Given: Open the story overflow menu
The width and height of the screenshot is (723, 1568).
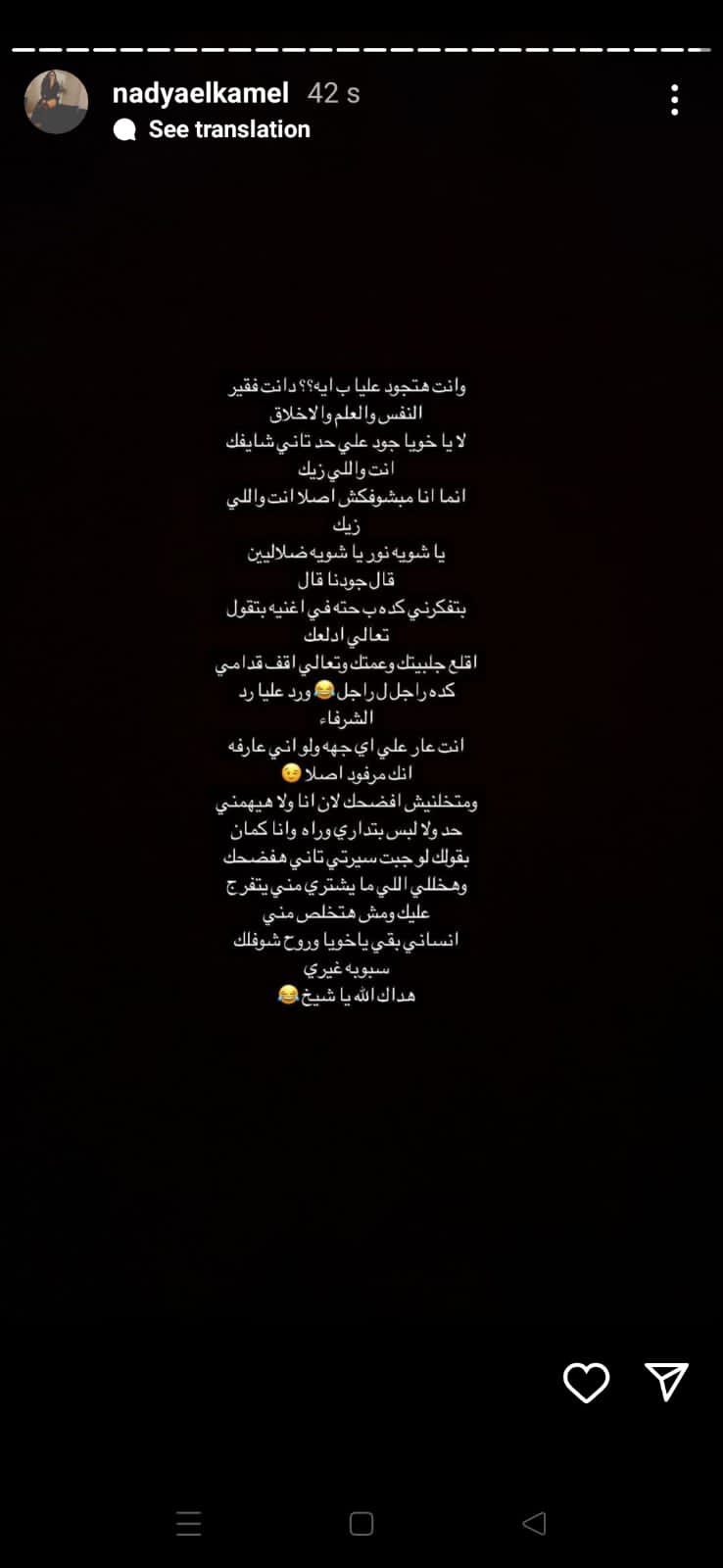Looking at the screenshot, I should (674, 100).
